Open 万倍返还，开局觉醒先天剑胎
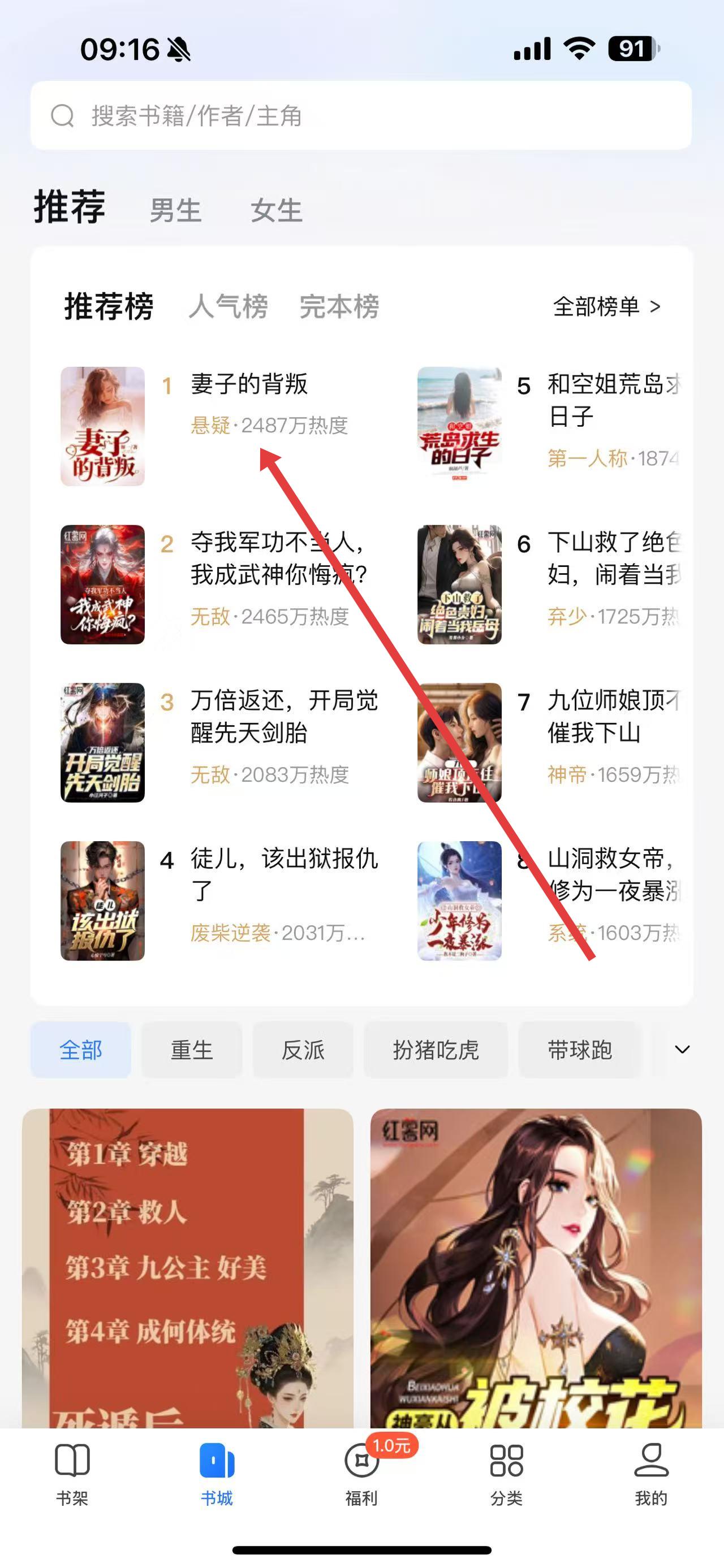Viewport: 724px width, 1568px height. click(283, 716)
